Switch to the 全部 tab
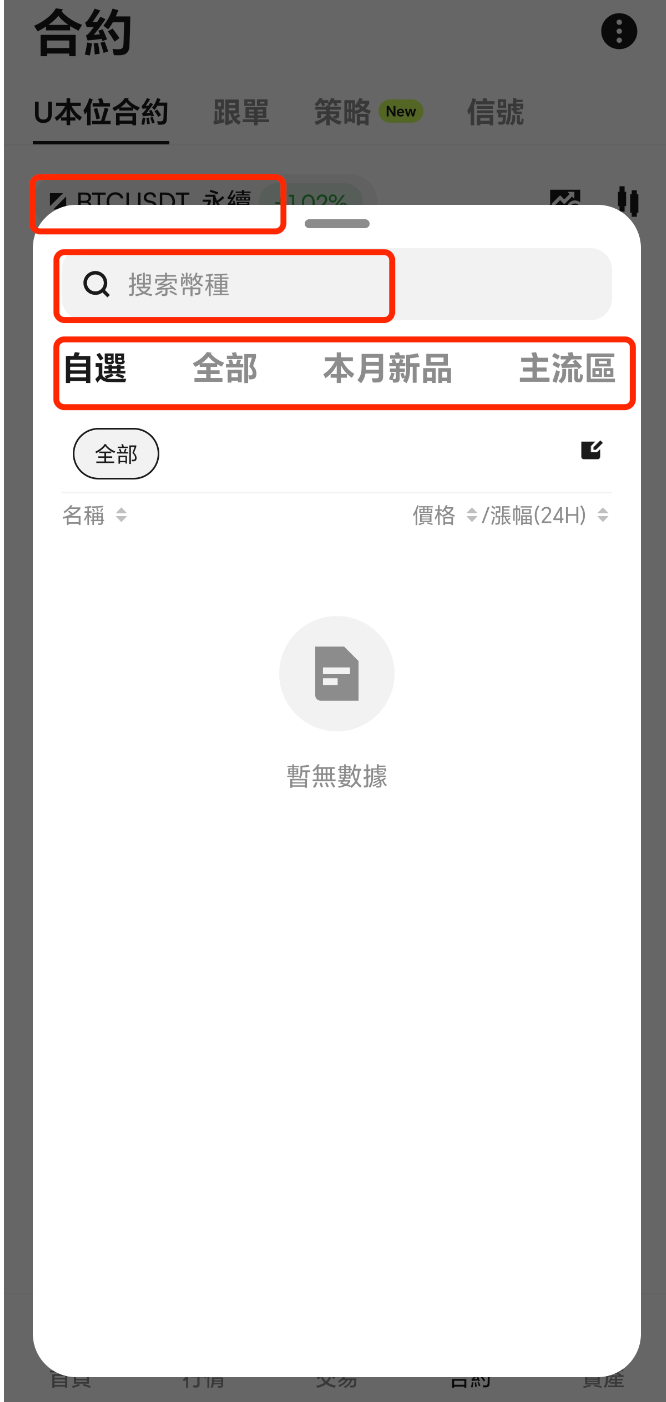Image resolution: width=666 pixels, height=1402 pixels. coord(225,369)
